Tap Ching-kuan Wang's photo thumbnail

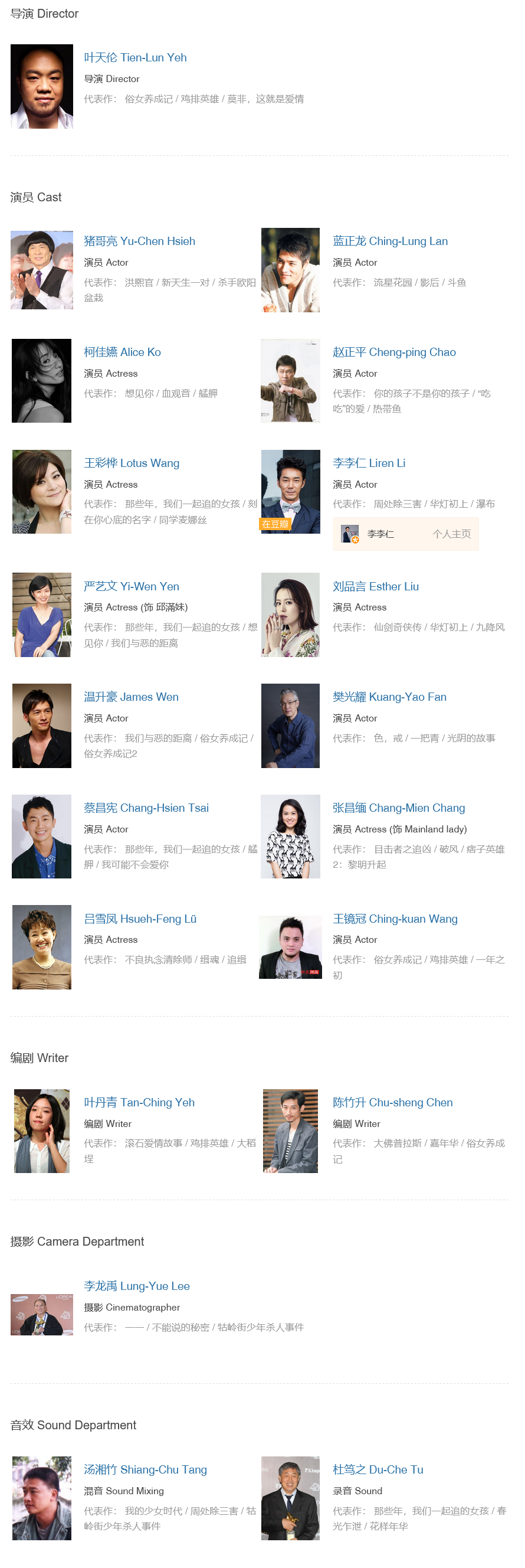[290, 948]
